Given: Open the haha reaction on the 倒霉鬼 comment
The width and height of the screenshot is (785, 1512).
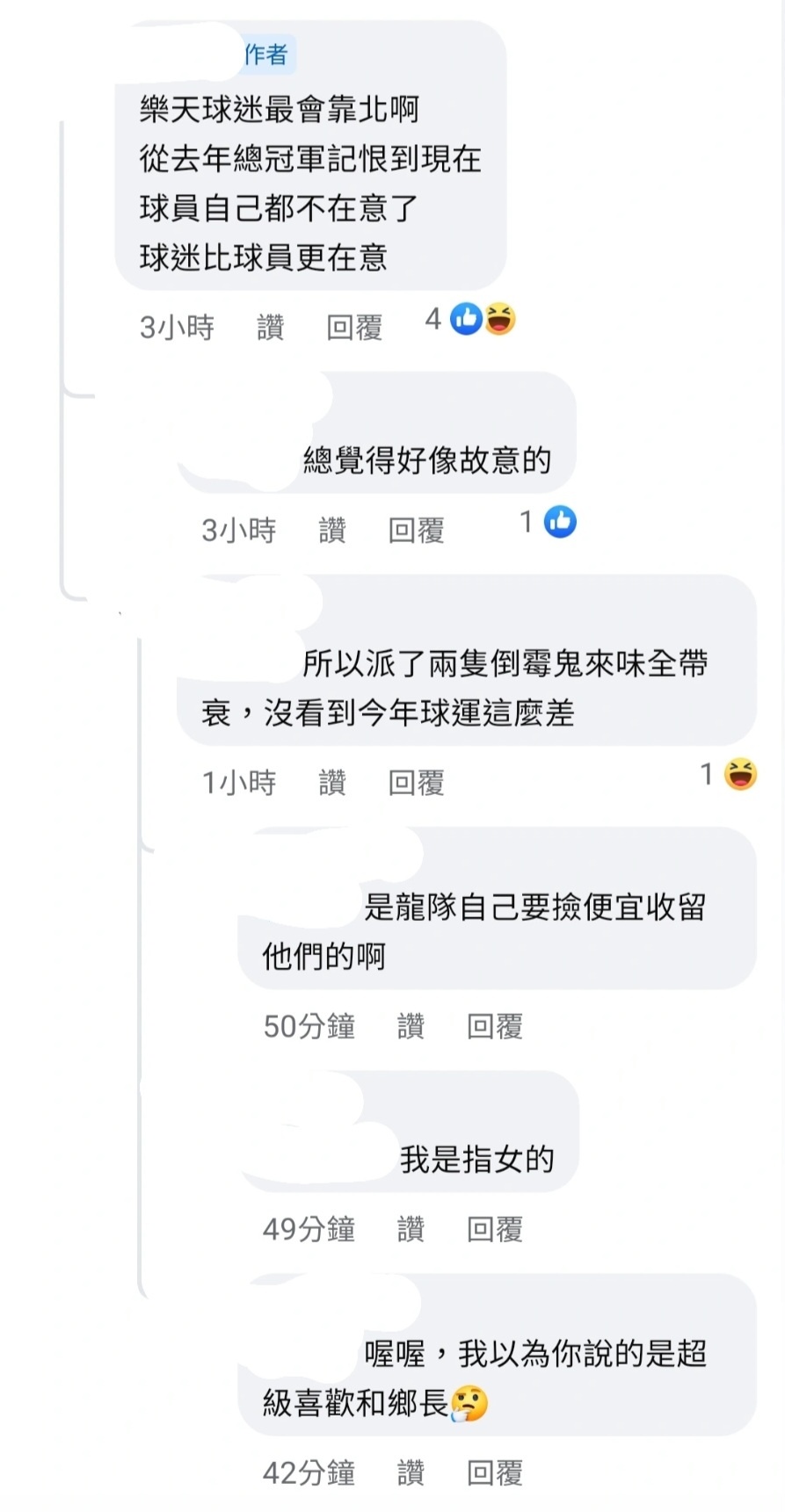Looking at the screenshot, I should pyautogui.click(x=730, y=774).
